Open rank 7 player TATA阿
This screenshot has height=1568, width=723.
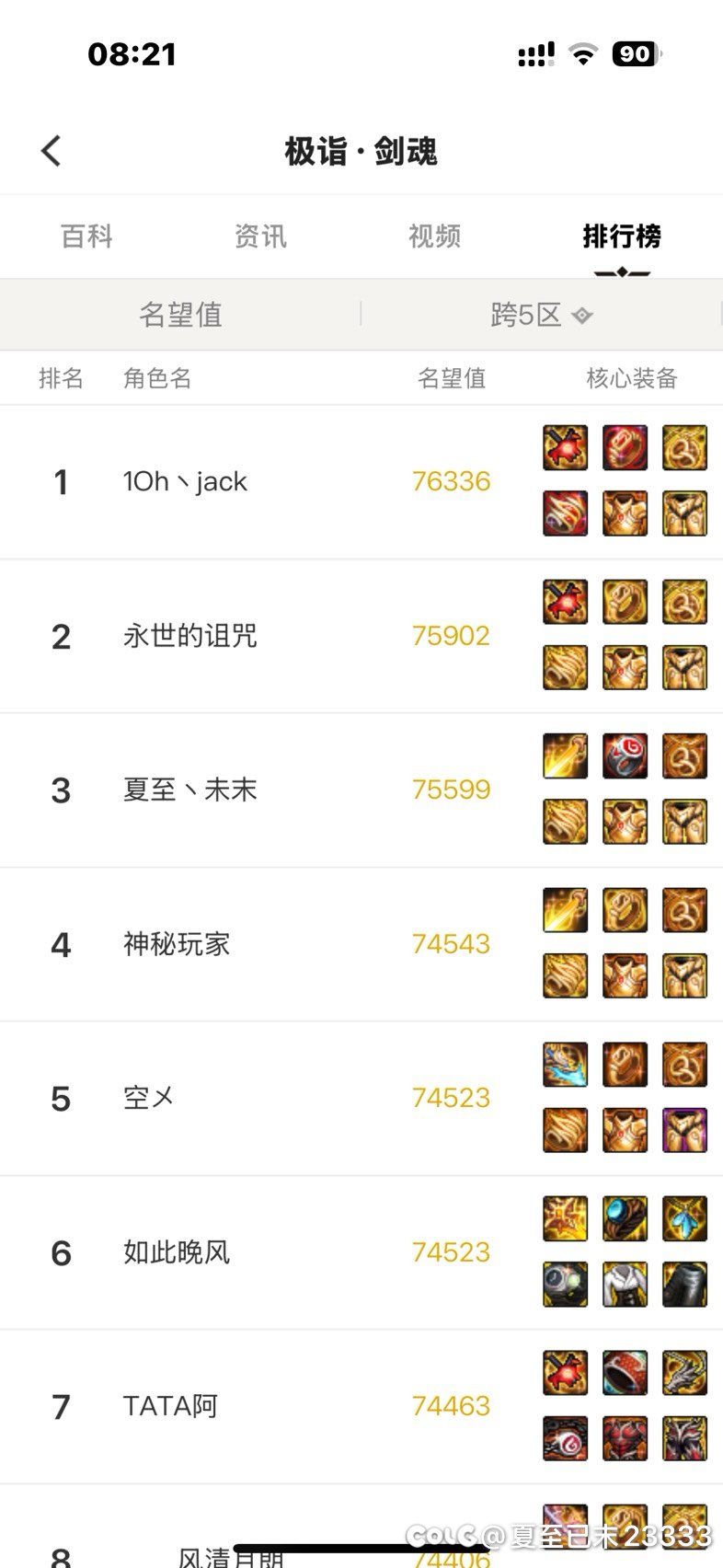click(x=361, y=1407)
